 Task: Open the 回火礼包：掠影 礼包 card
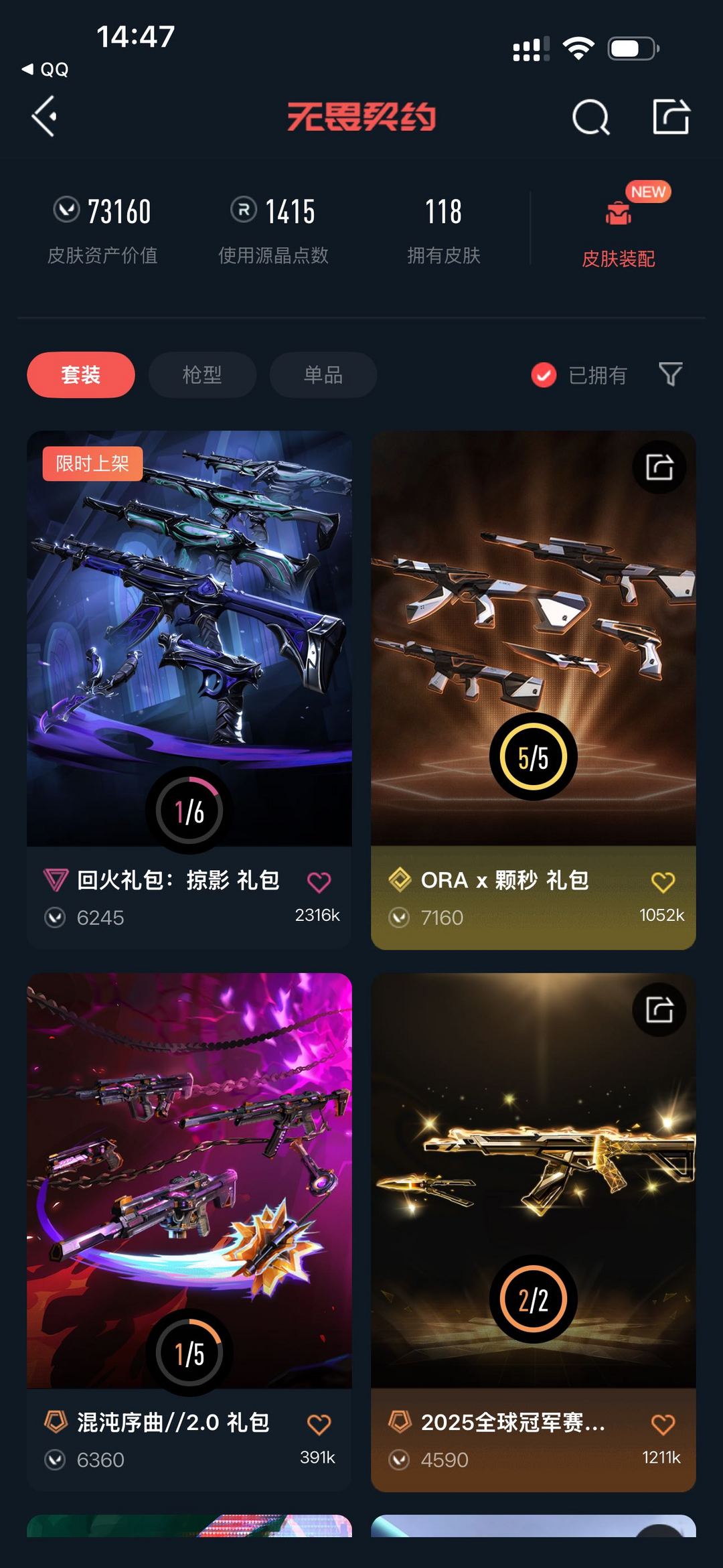tap(189, 636)
